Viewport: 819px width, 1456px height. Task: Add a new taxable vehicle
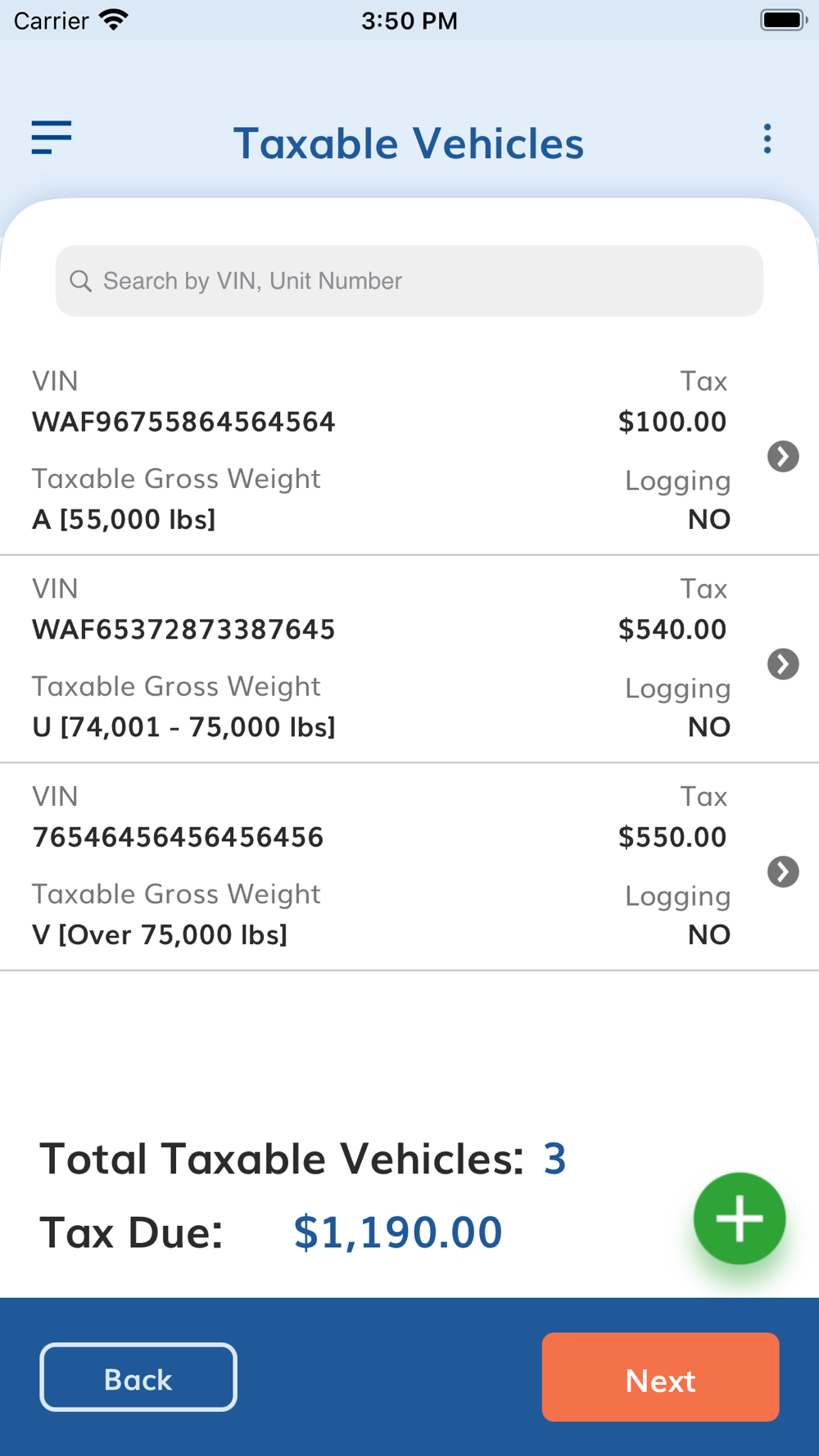[740, 1219]
